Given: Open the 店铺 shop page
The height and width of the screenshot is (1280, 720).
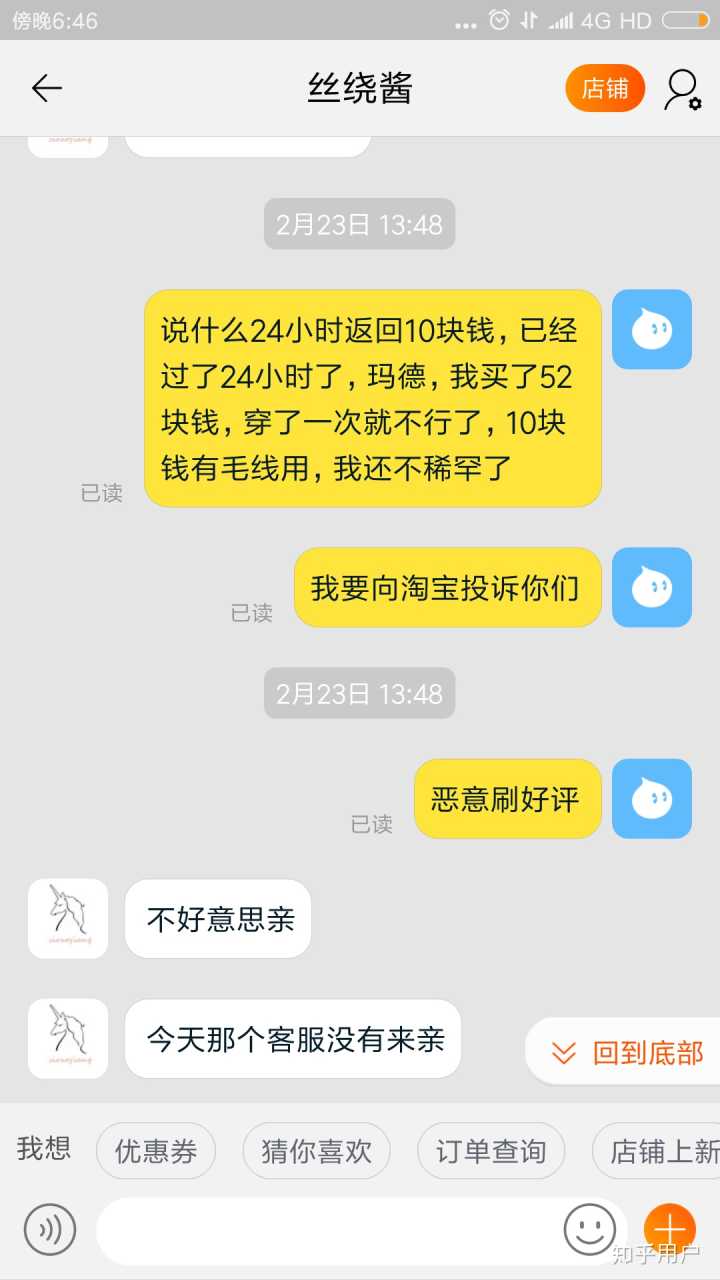Looking at the screenshot, I should [x=605, y=89].
